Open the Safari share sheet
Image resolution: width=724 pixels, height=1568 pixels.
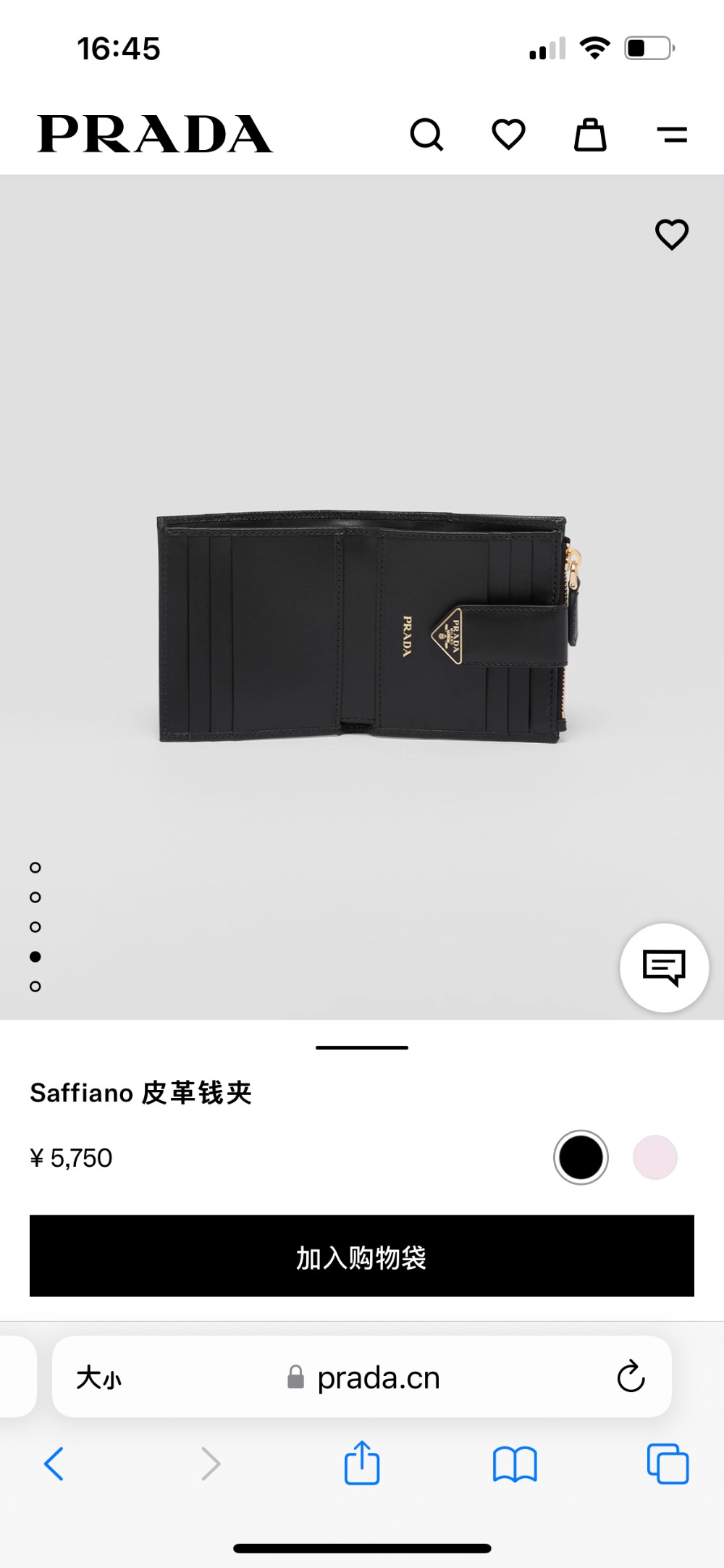(362, 1464)
